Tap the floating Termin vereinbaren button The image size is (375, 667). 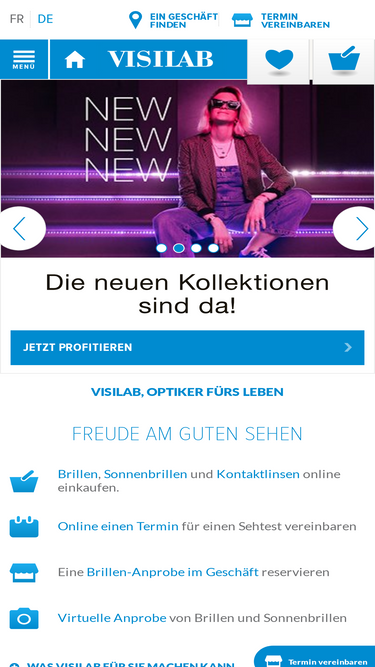[x=315, y=657]
